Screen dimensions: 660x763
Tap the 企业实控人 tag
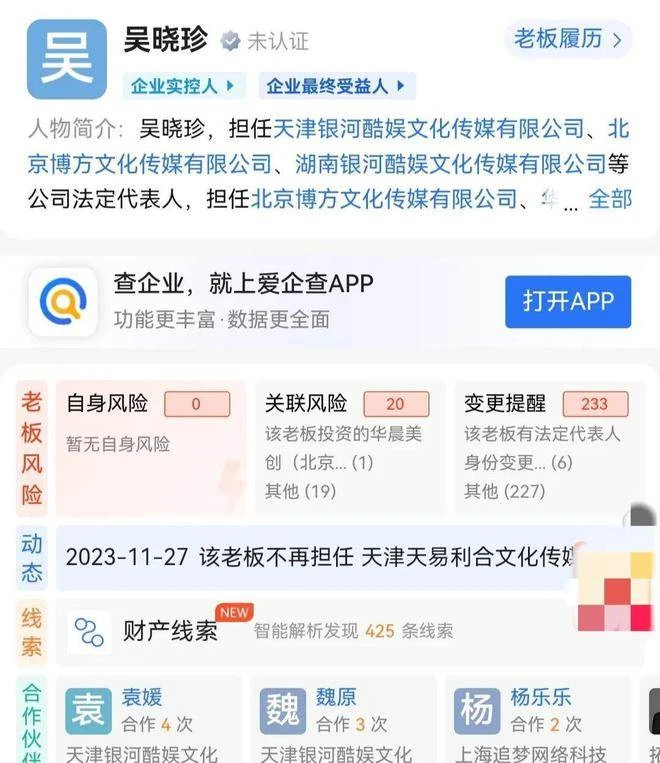tap(183, 86)
